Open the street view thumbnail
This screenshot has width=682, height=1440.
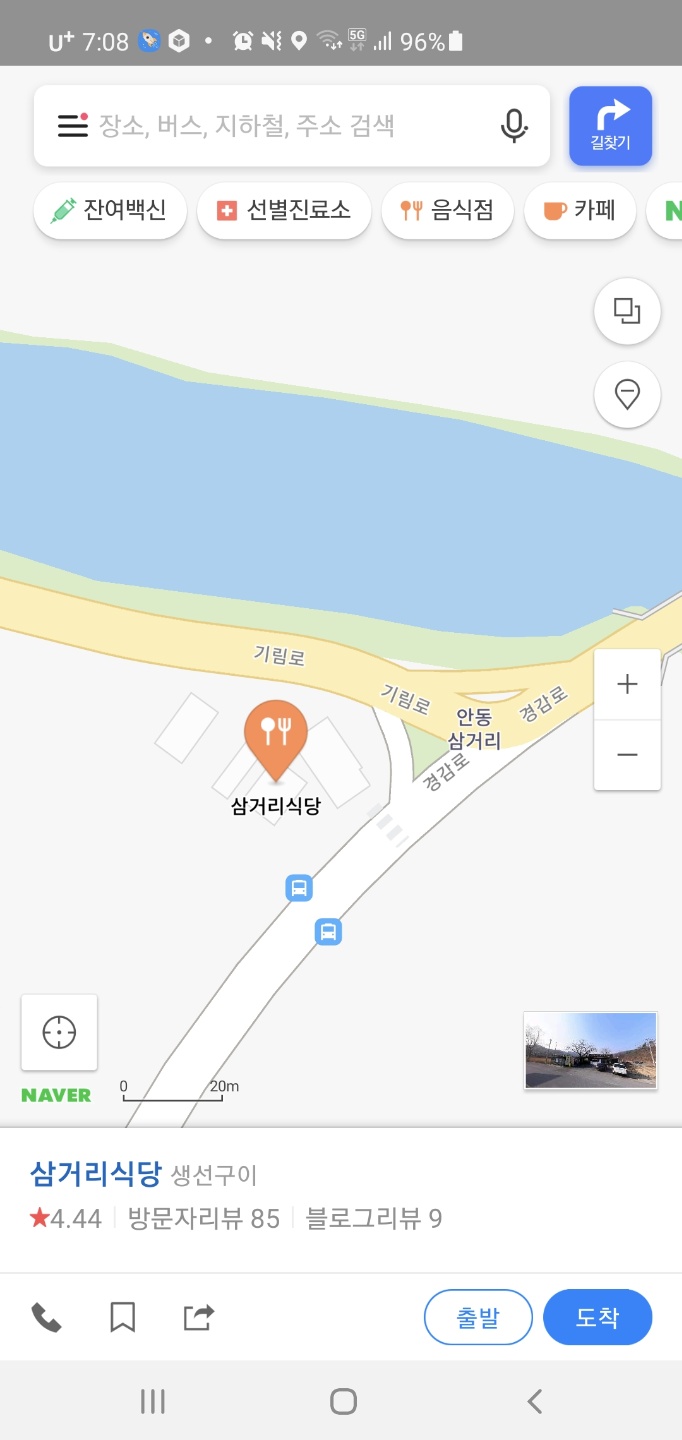point(591,1050)
